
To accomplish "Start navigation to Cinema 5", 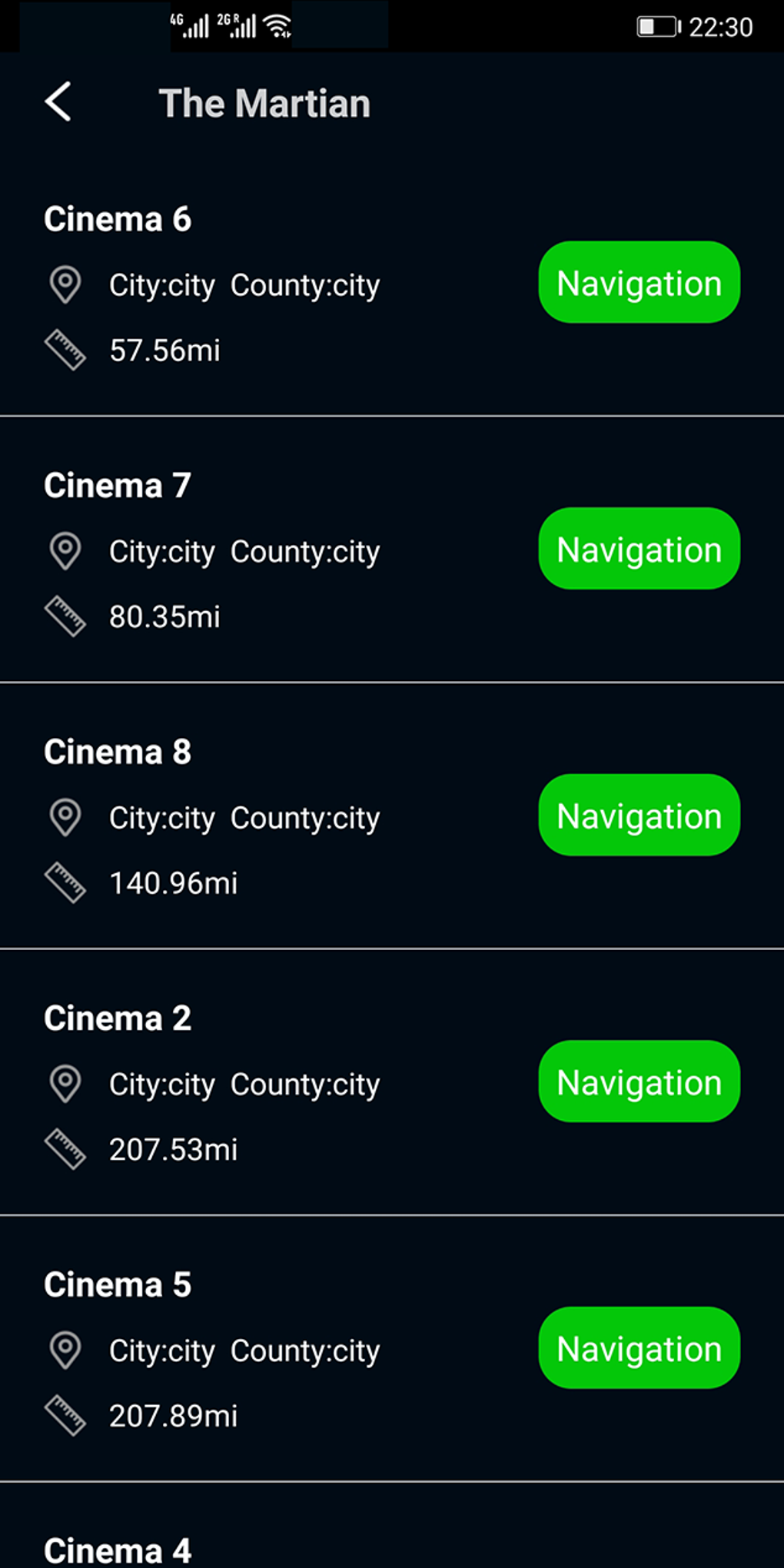I will click(639, 1348).
